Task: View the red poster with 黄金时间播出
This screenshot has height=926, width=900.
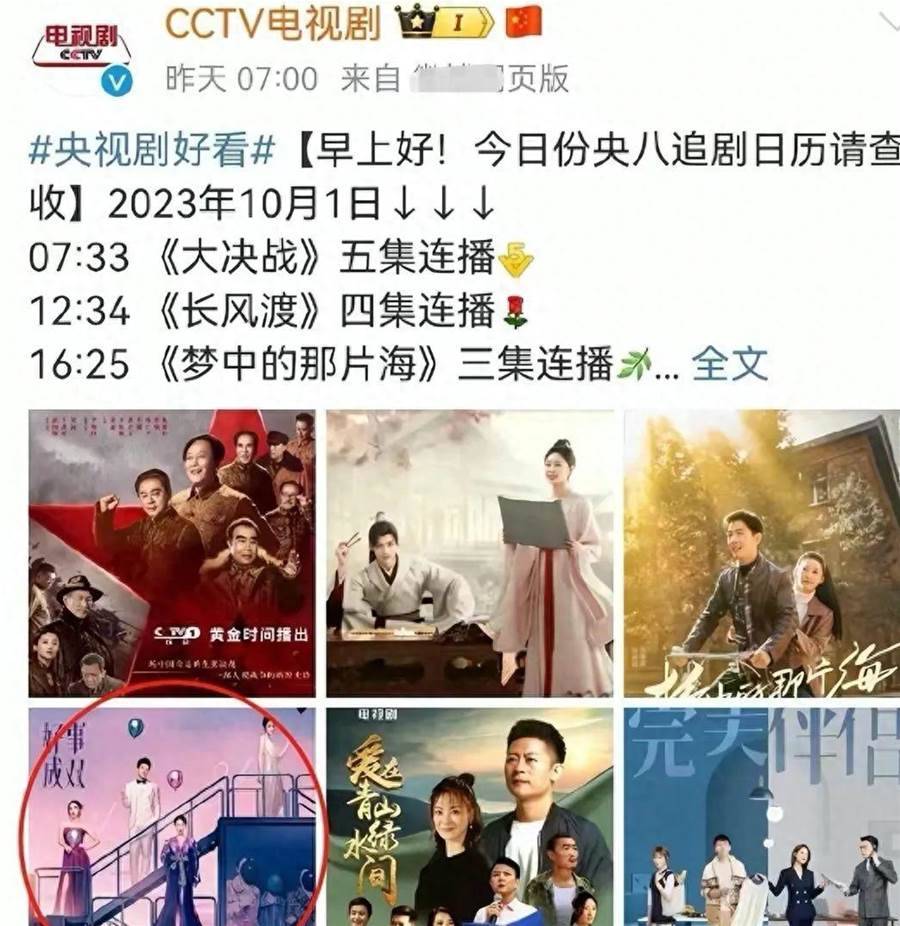Action: [172, 553]
